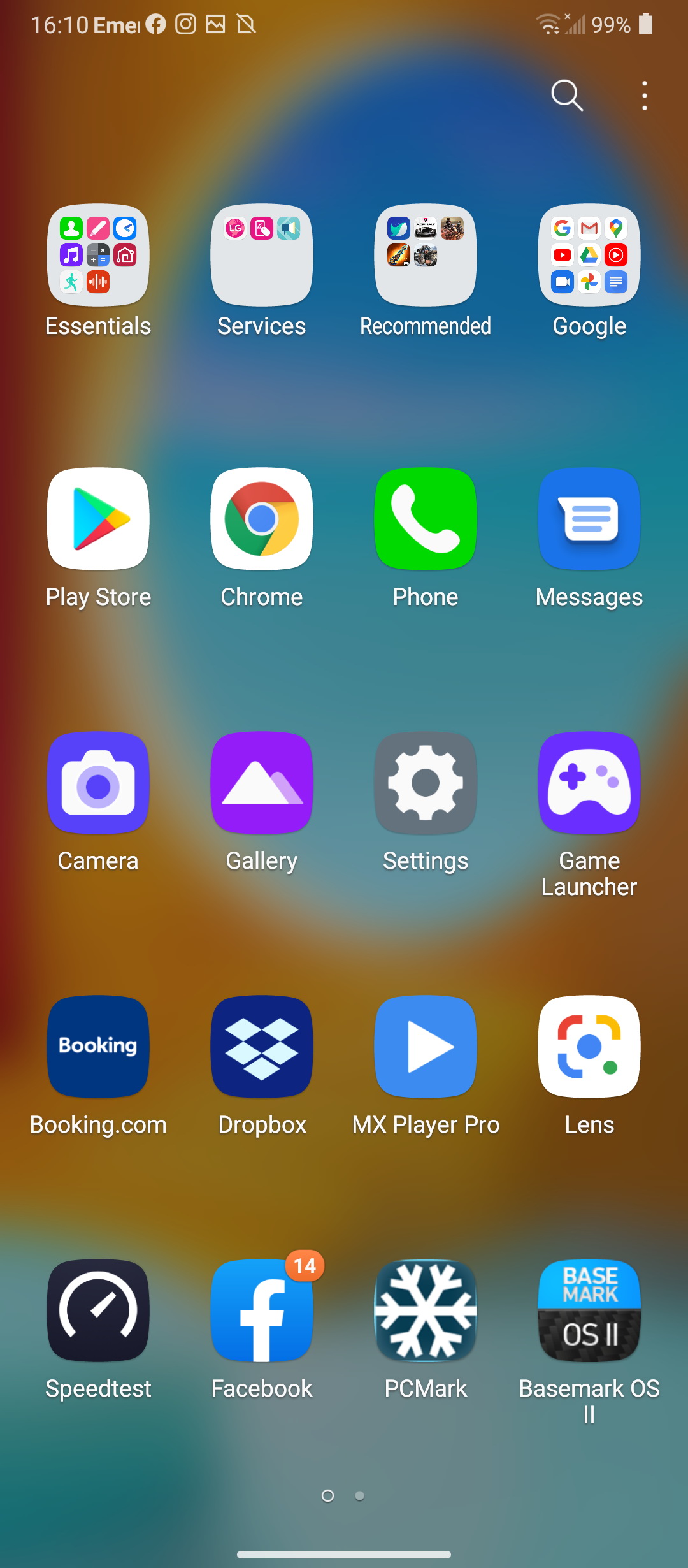Launch Chrome browser
This screenshot has width=688, height=1568.
tap(262, 519)
